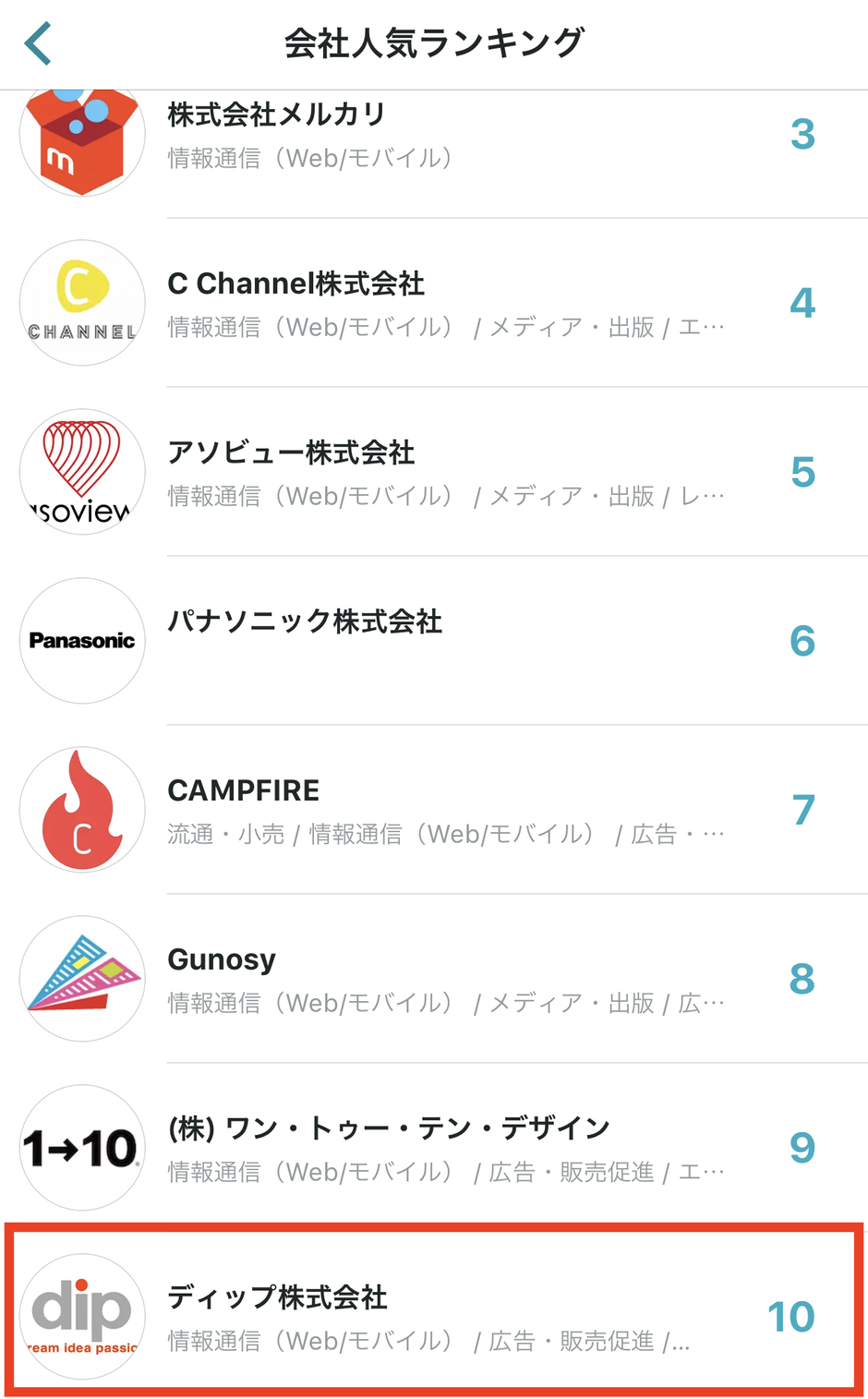Tap the 会社人気ランキング title
868x1399 pixels.
(x=434, y=41)
